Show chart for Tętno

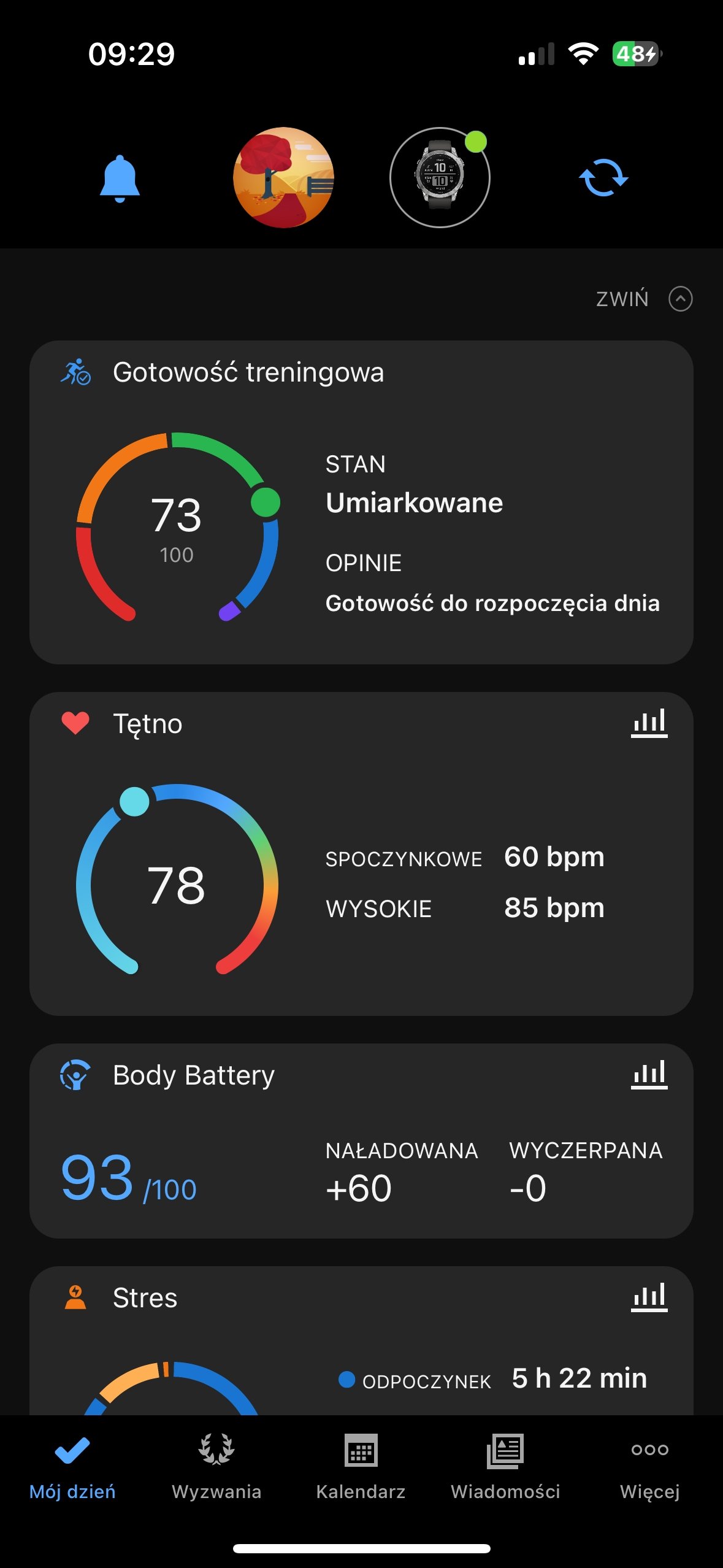(x=649, y=723)
